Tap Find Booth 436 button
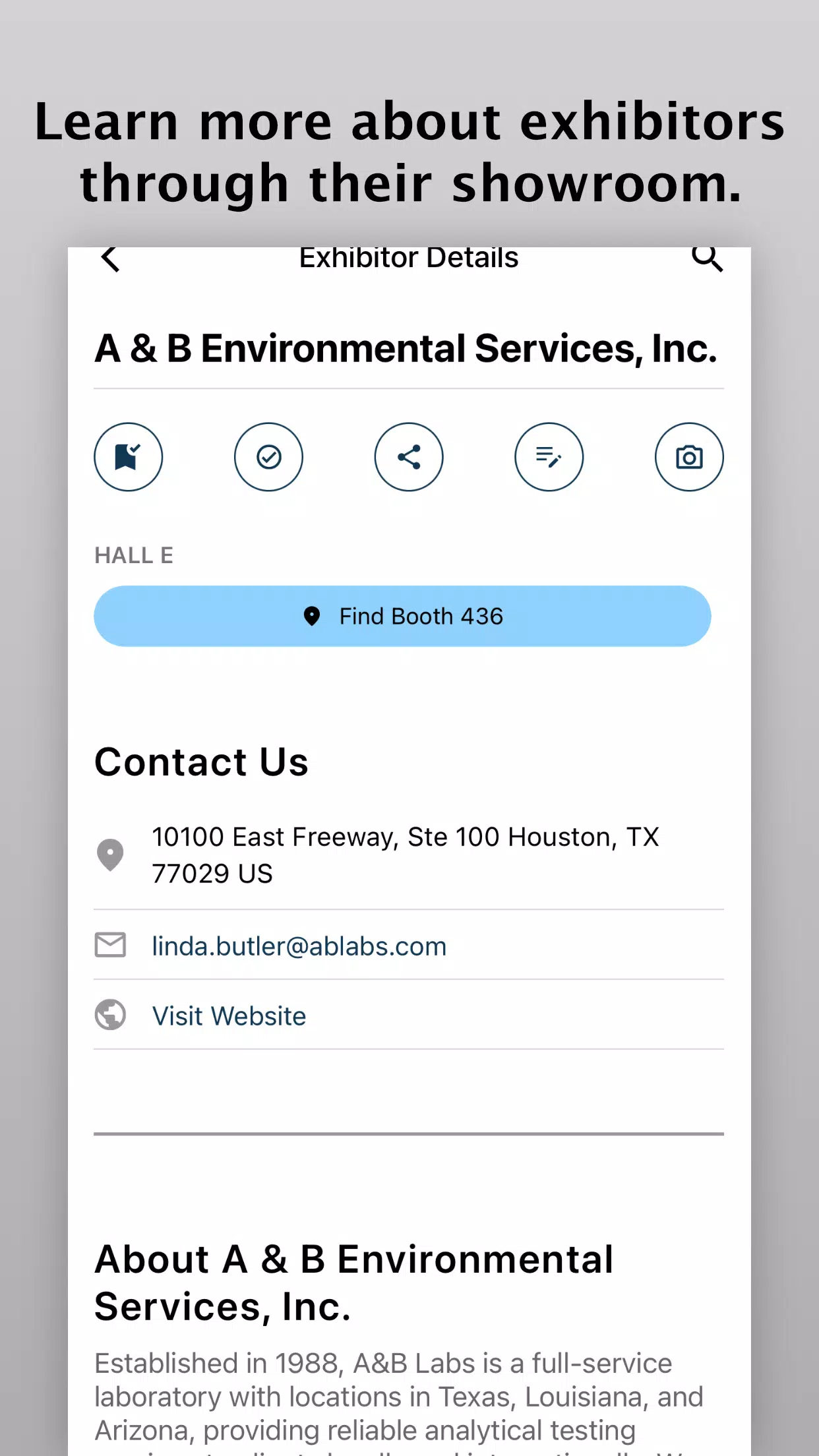 [402, 616]
